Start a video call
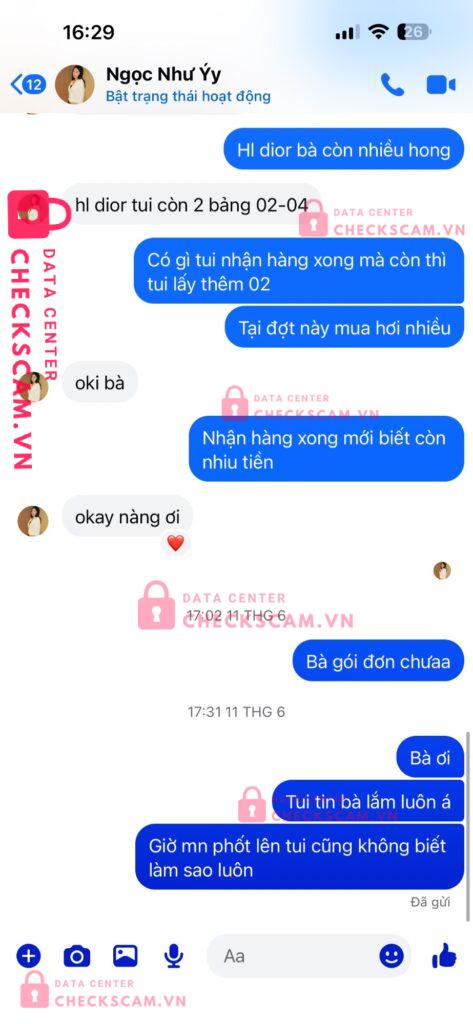The width and height of the screenshot is (473, 1024). click(x=441, y=85)
